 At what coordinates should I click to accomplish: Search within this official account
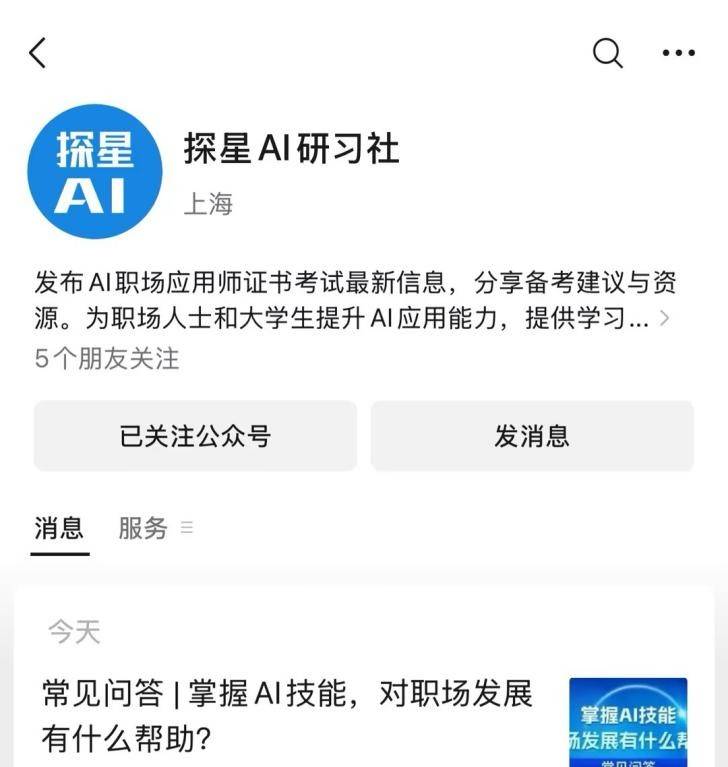(x=607, y=53)
